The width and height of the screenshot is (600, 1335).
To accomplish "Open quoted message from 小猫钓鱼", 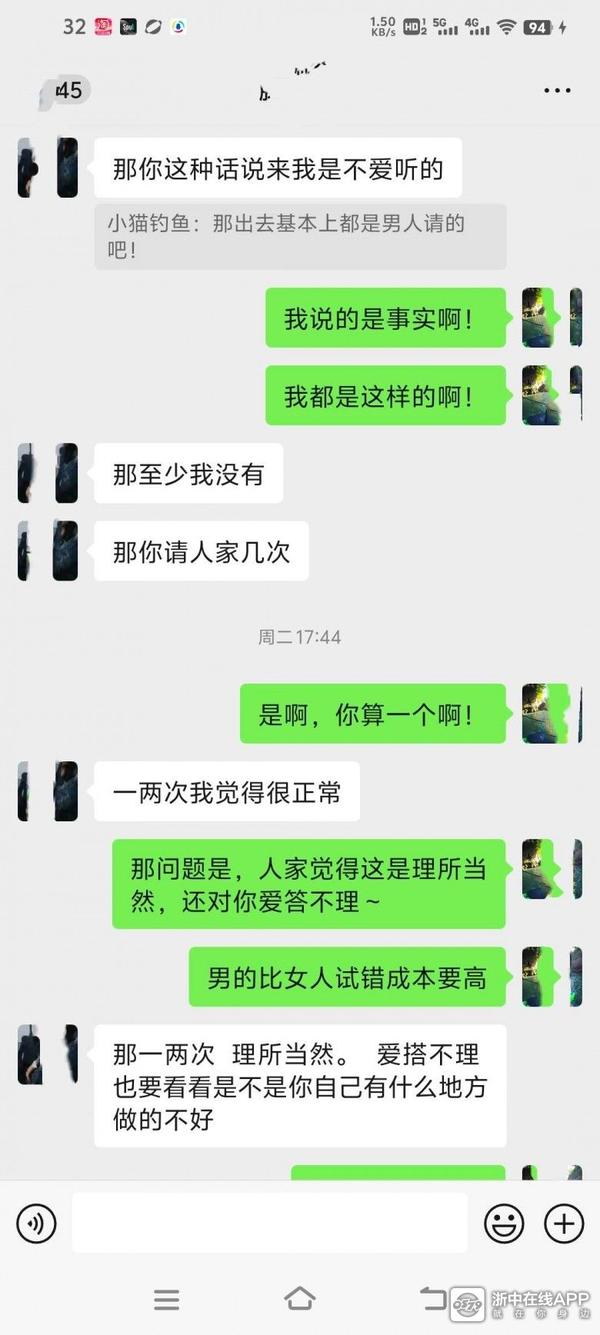I will [x=300, y=236].
